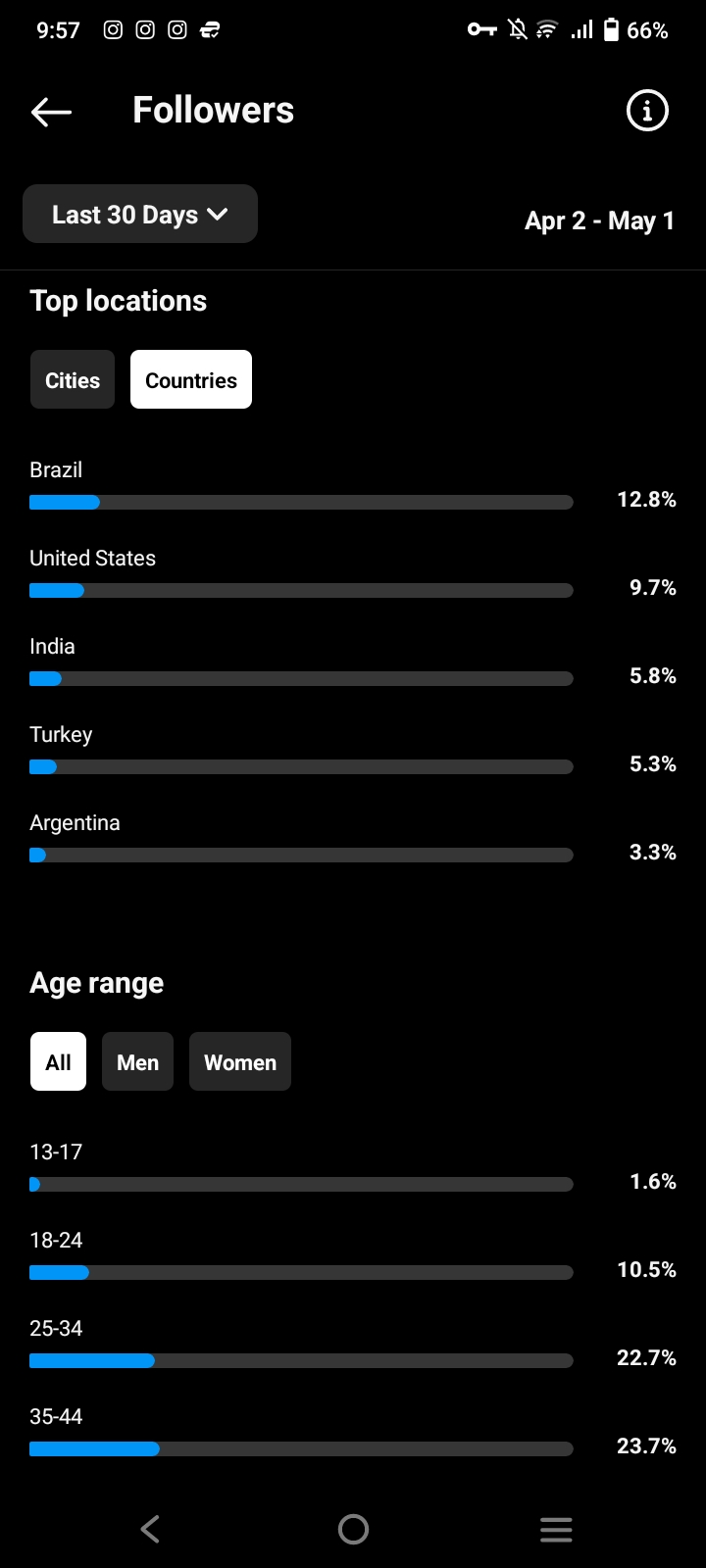
Task: Open the info icon beside Followers
Action: 647,111
